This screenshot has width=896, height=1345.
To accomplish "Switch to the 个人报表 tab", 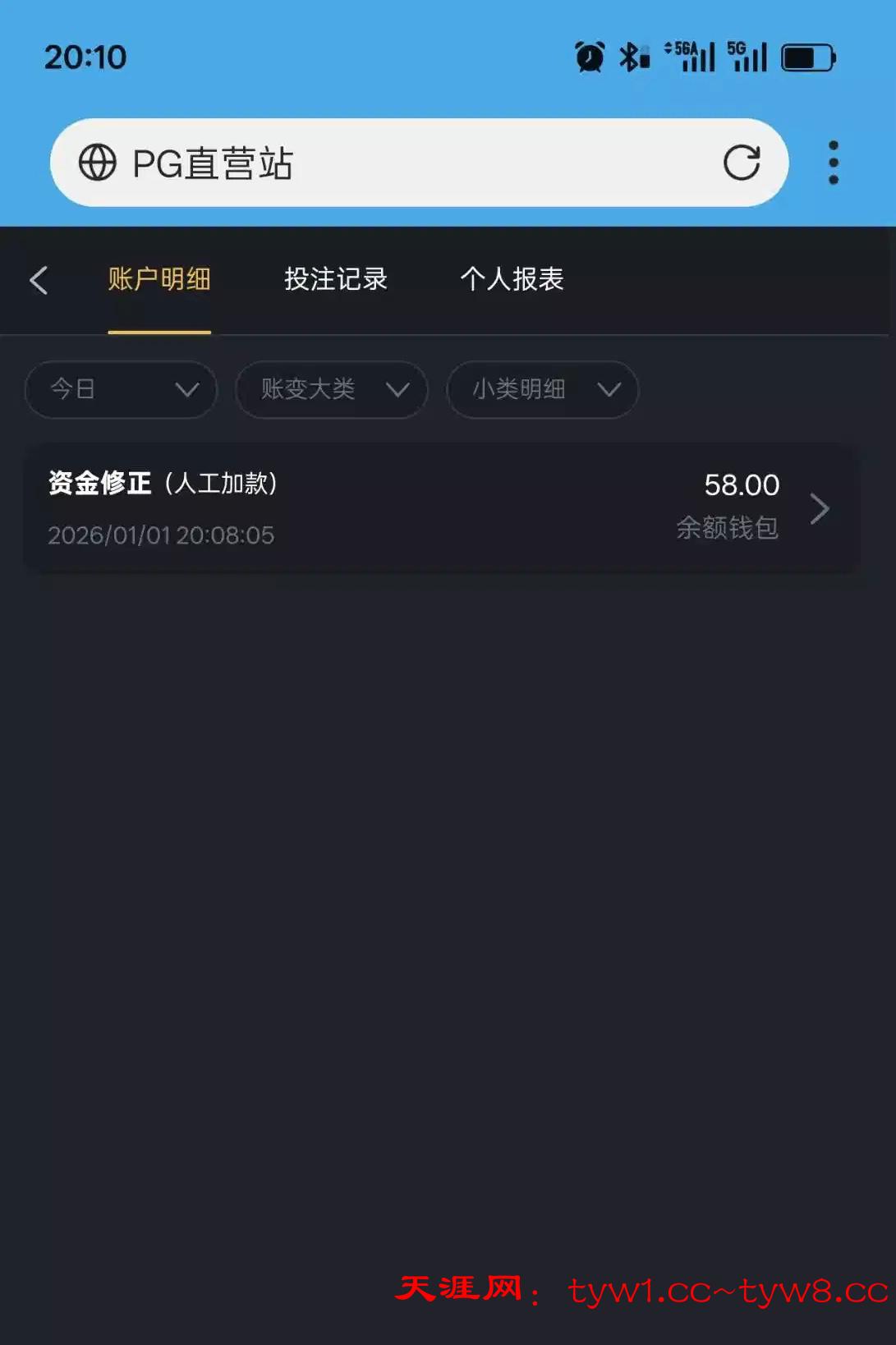I will point(512,279).
